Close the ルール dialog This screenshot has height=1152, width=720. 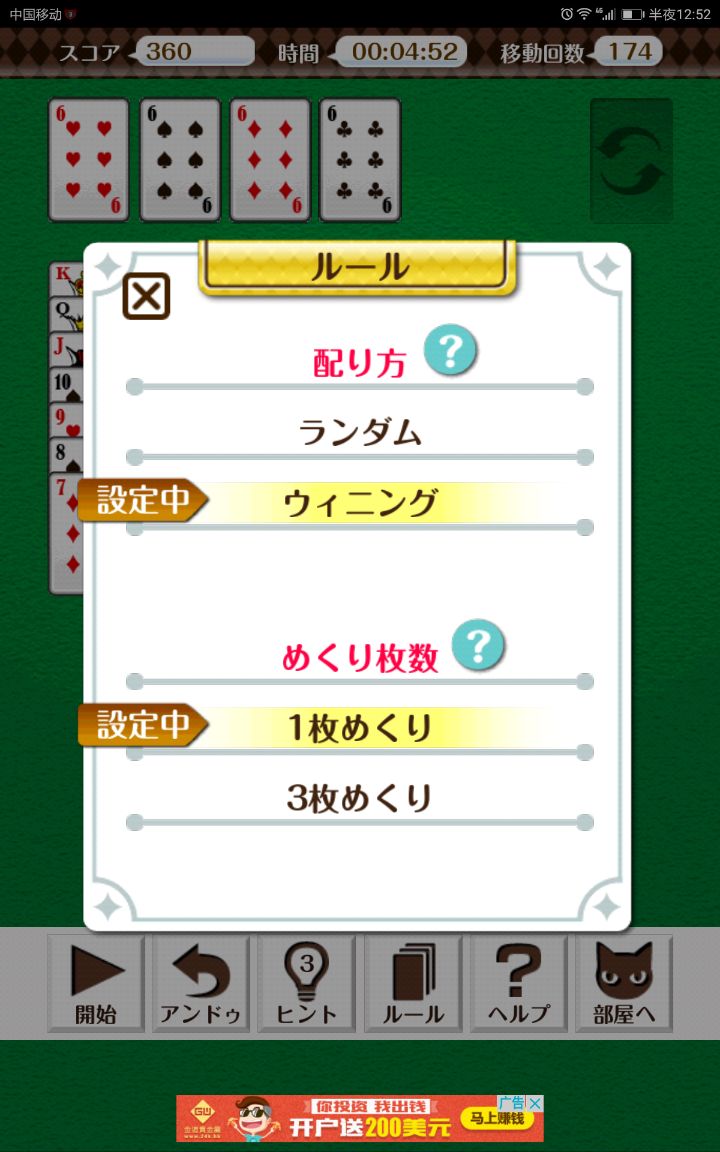click(146, 296)
